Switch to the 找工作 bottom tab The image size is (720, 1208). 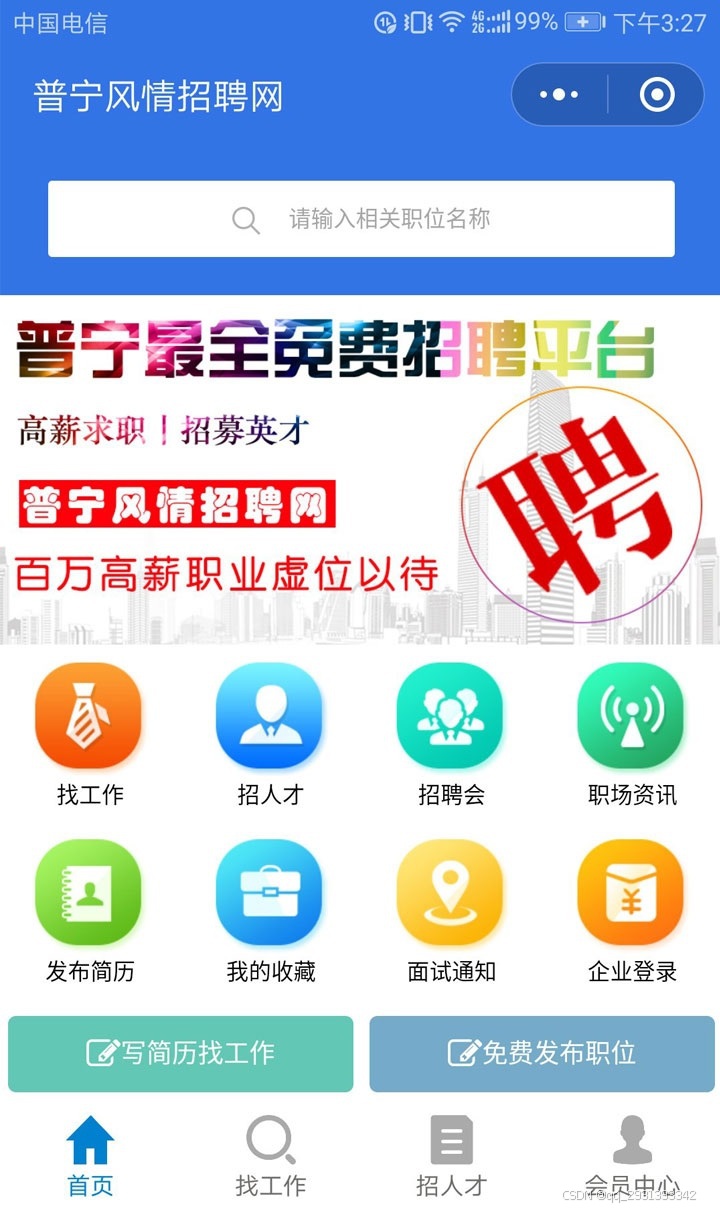coord(270,1157)
